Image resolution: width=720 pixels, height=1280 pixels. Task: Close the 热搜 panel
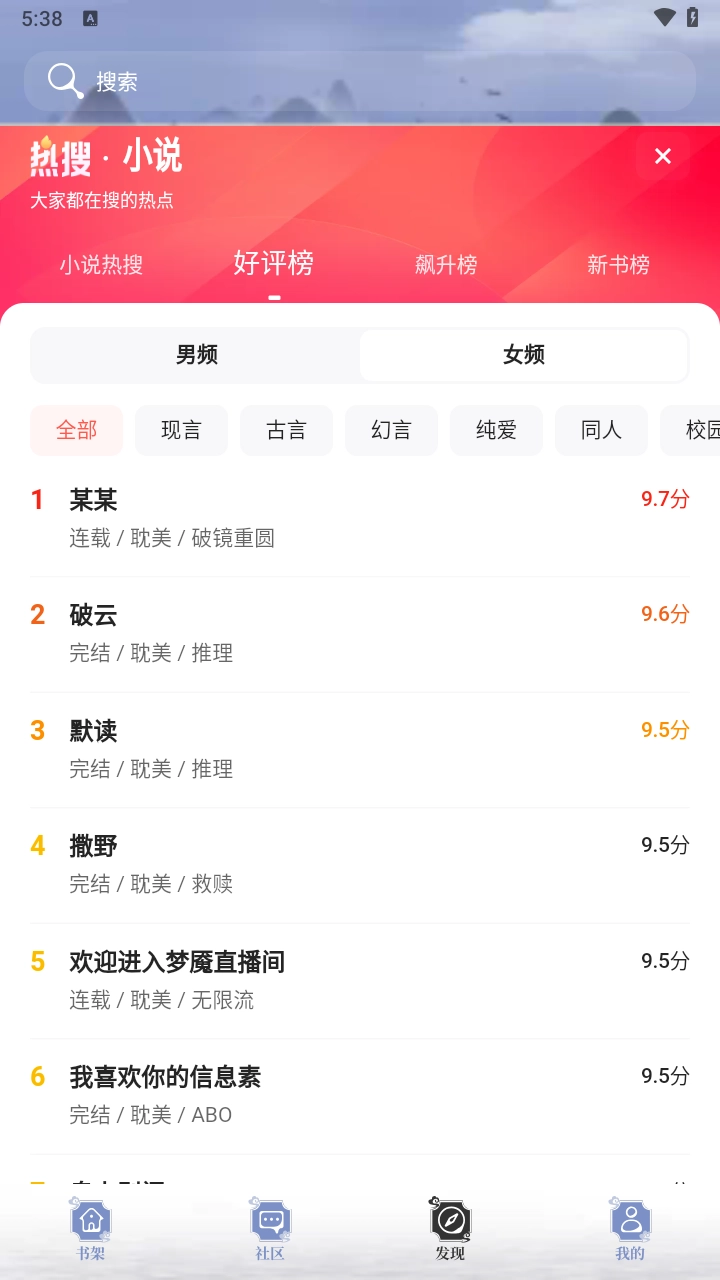[x=662, y=156]
